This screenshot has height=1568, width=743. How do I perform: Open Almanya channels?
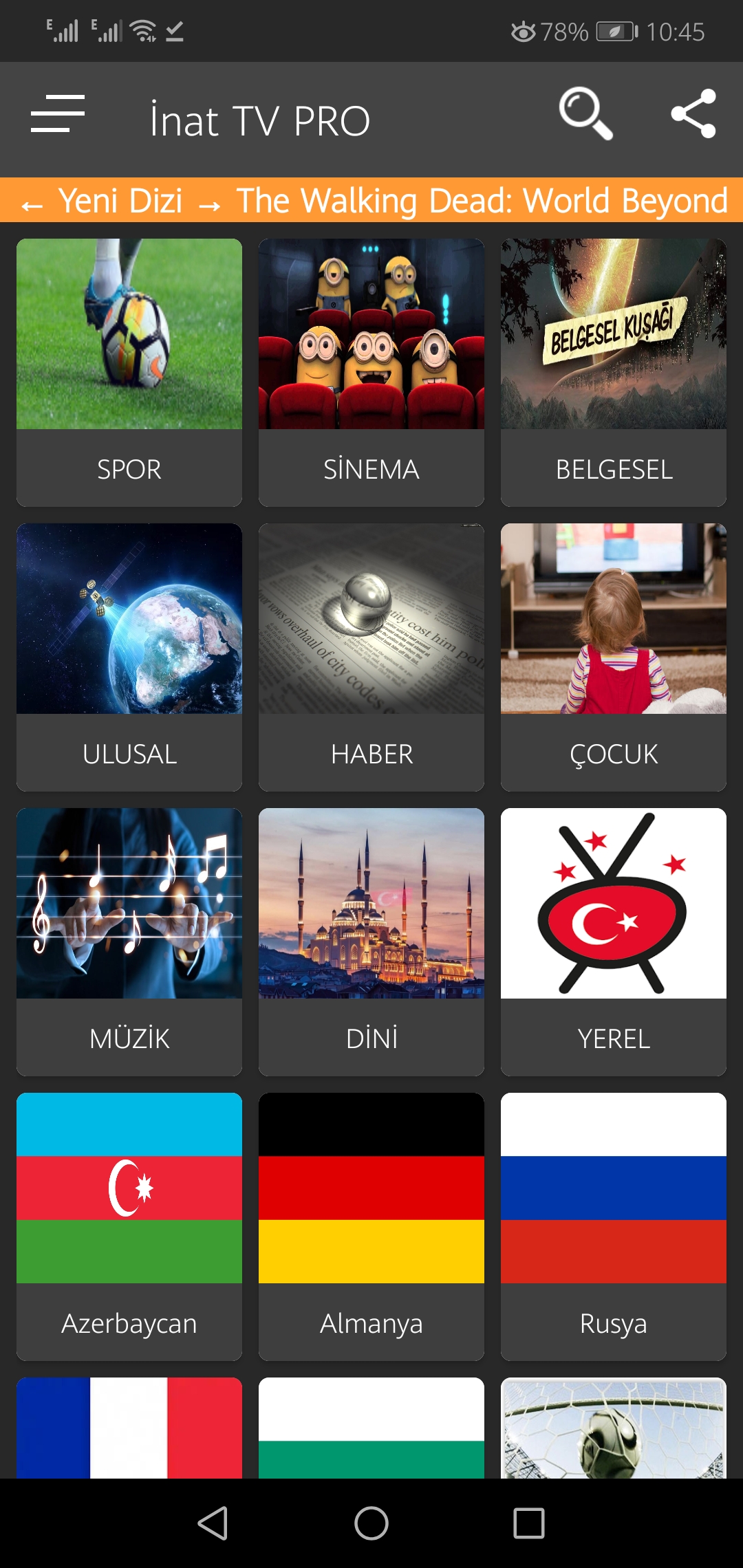[371, 1226]
